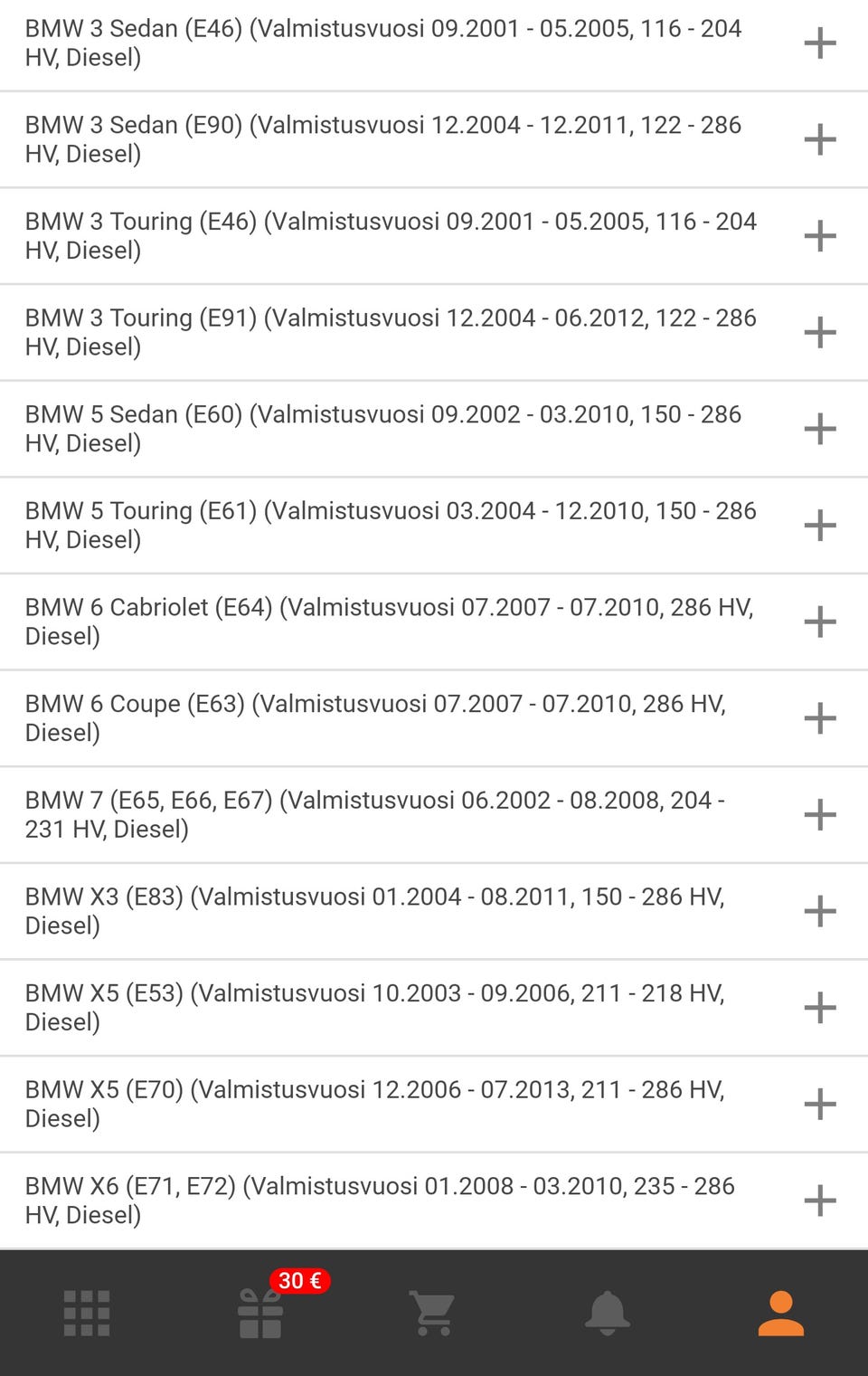Expand BMW 3 Sedan (E90) details
Screen dimensions: 868x1376
pos(819,139)
